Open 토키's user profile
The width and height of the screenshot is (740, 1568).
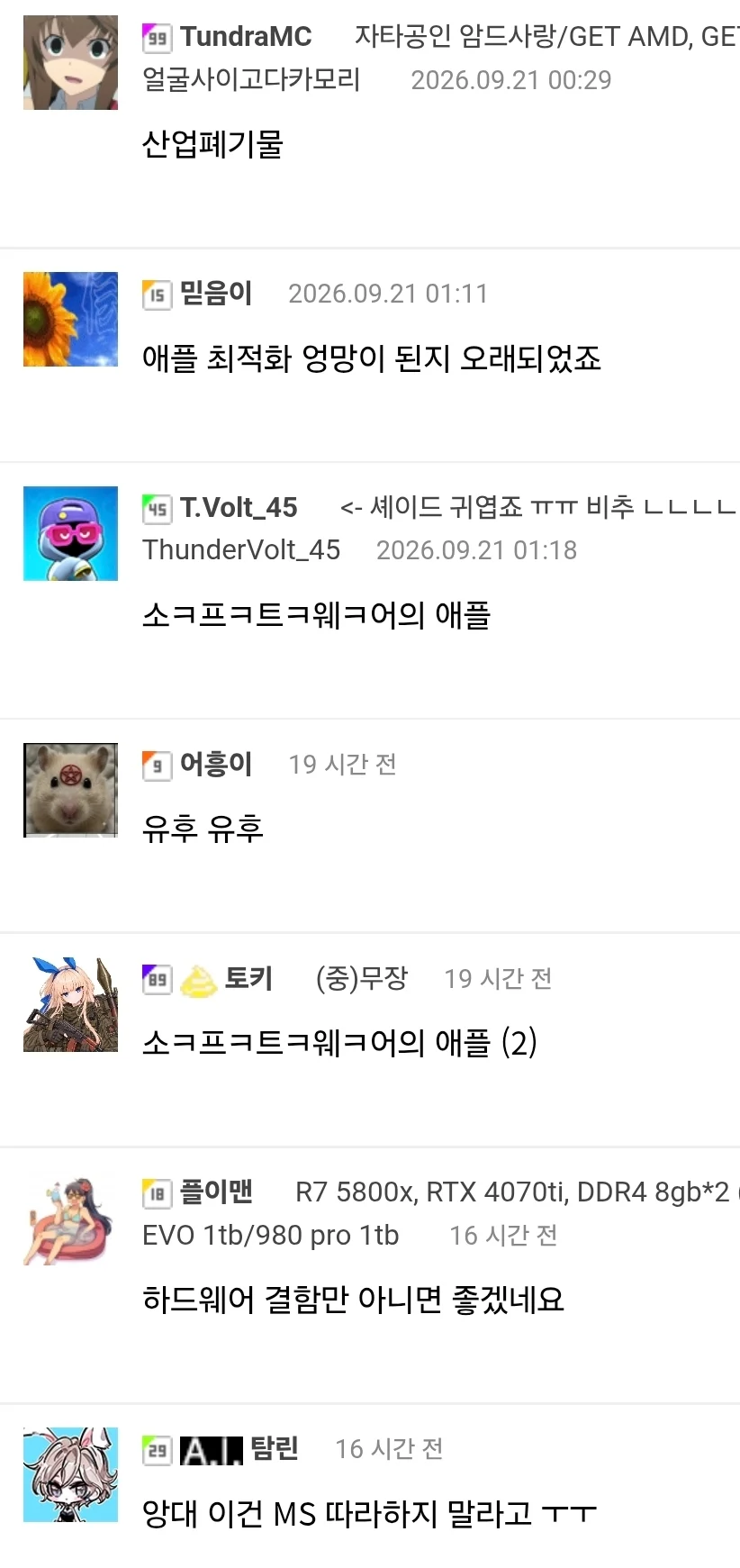[x=248, y=979]
